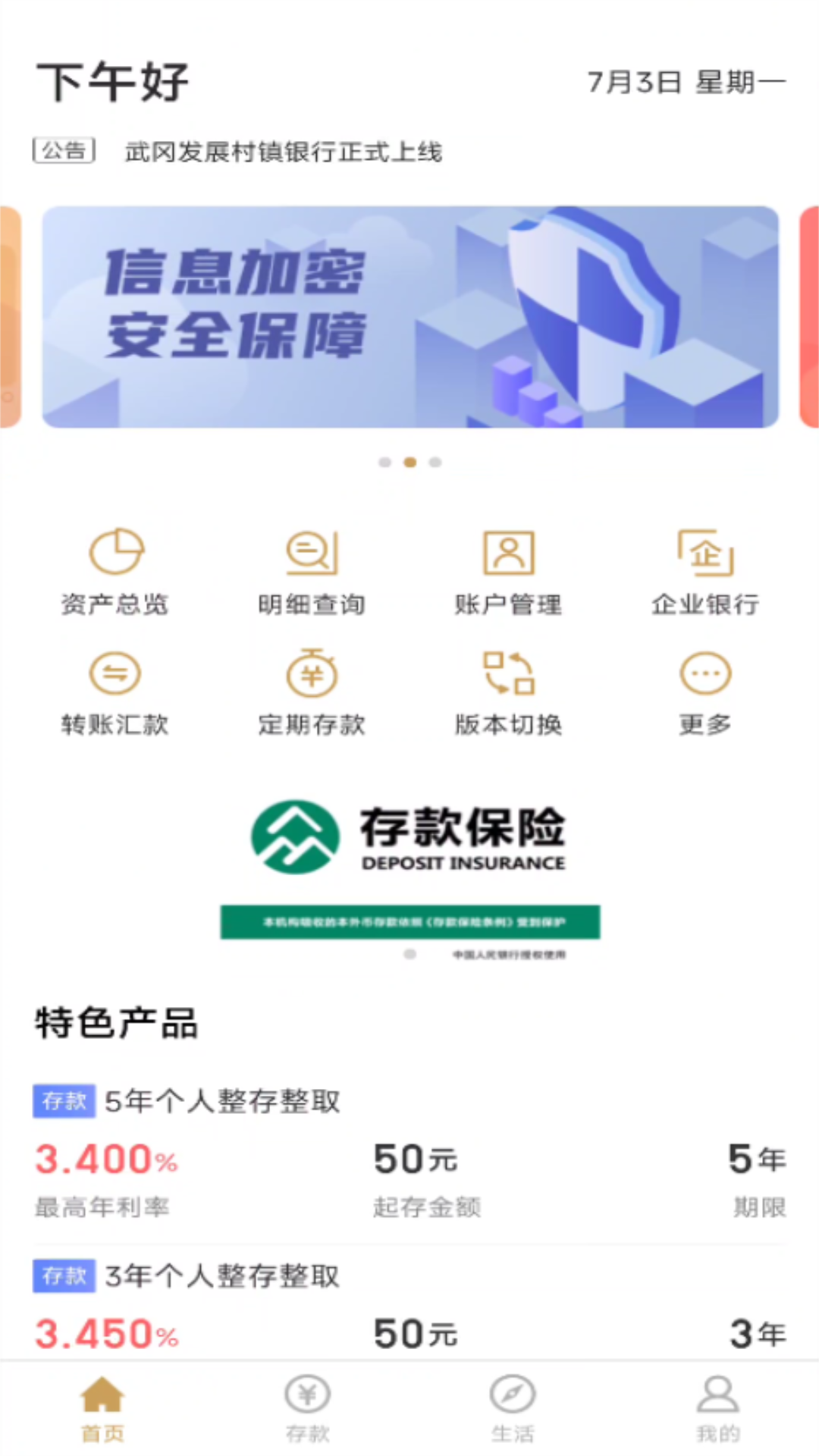Go to the 我的 tab
The image size is (819, 1456).
pos(717,1407)
